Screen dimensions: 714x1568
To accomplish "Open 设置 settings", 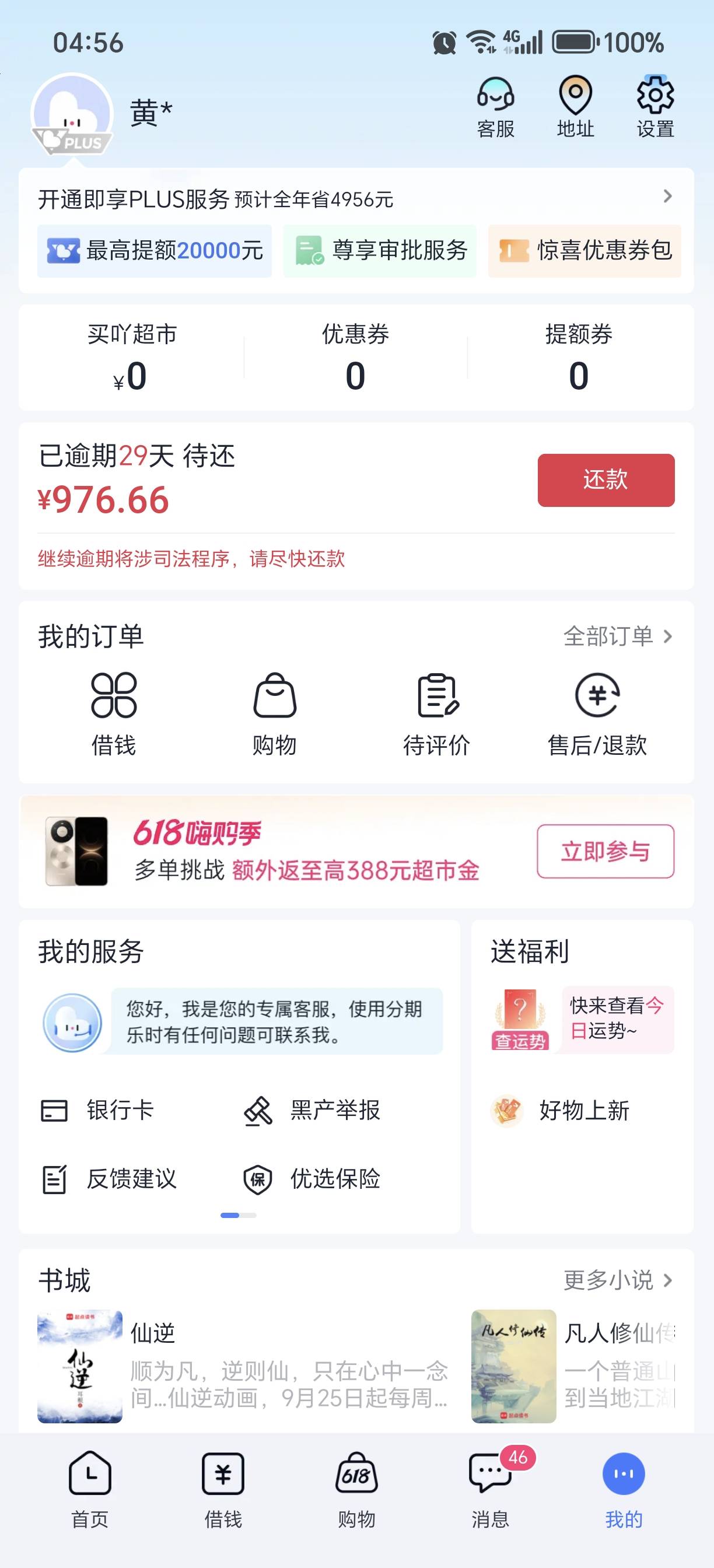I will click(655, 108).
